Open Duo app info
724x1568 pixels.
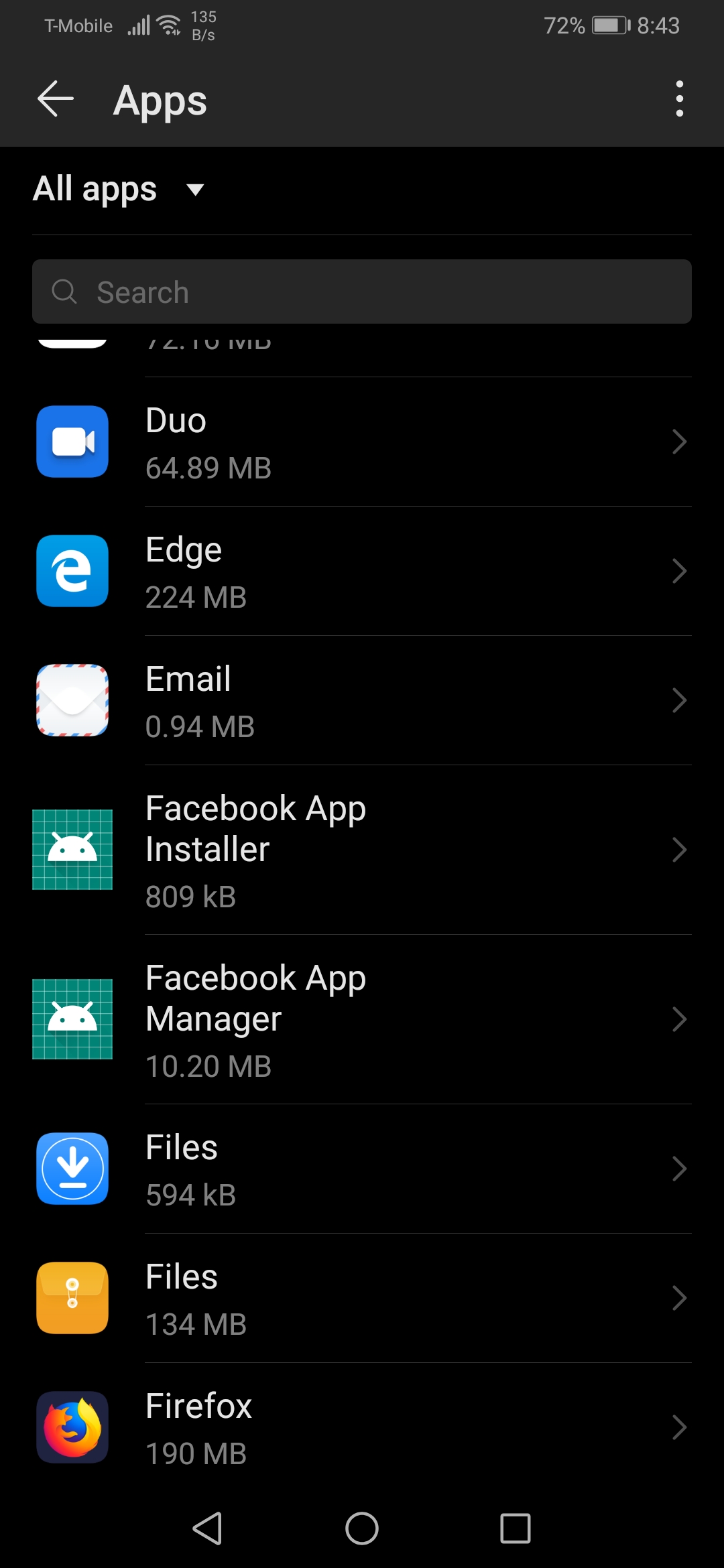point(362,442)
